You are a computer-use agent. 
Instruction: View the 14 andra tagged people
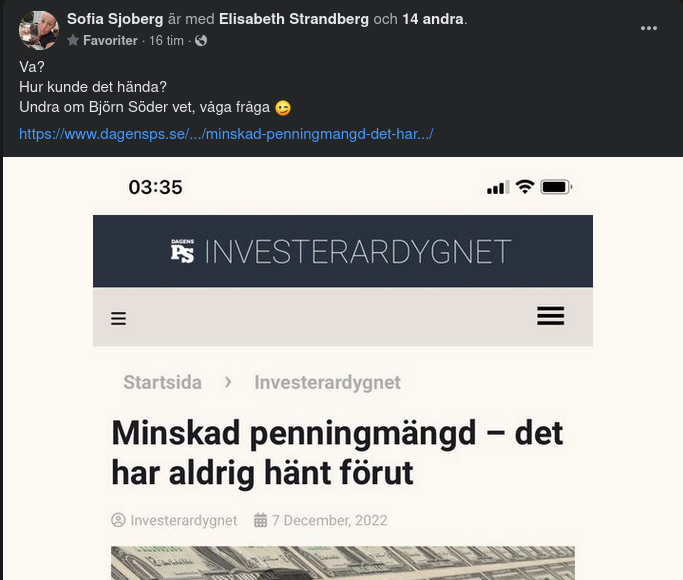click(x=433, y=19)
